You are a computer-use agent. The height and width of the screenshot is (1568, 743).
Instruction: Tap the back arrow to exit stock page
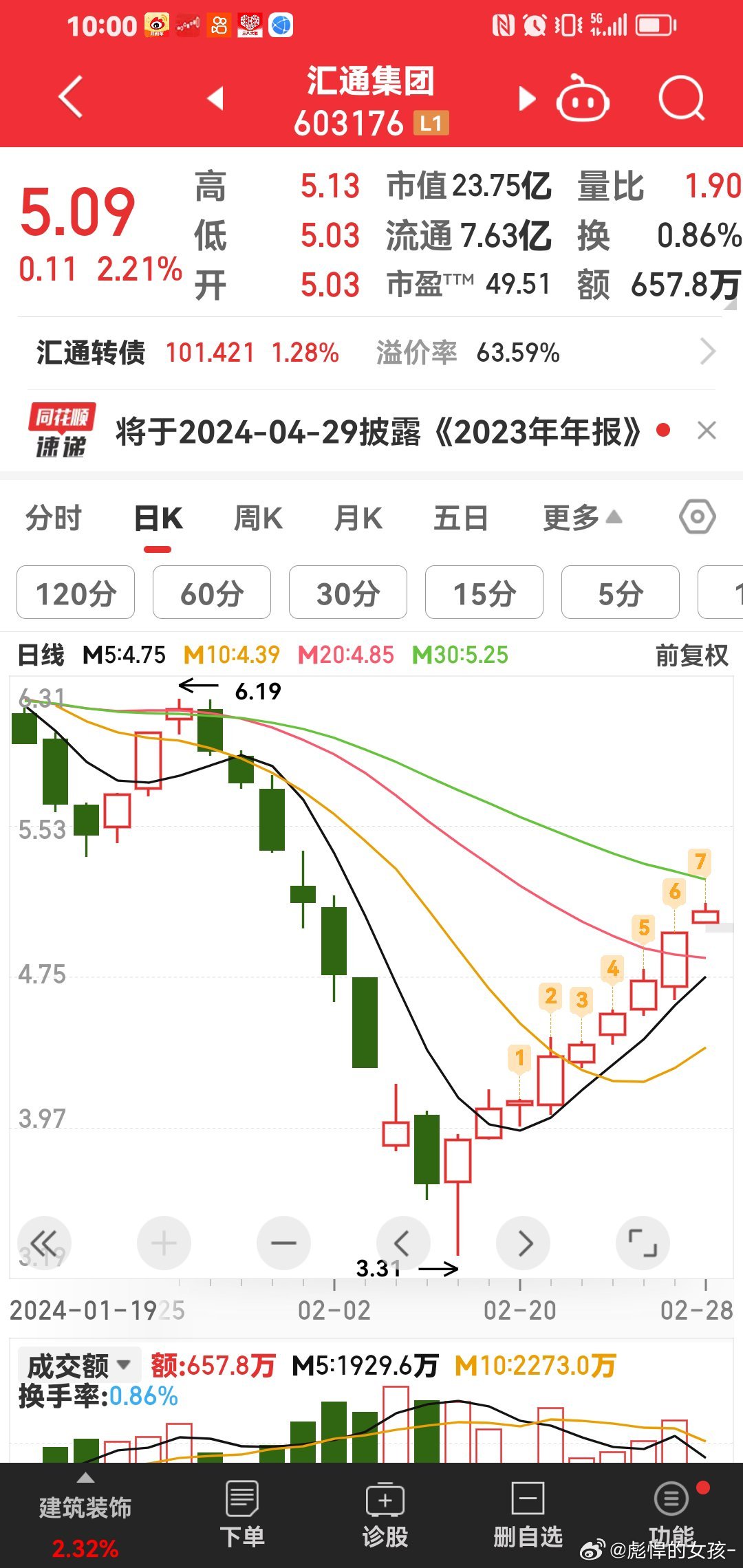[x=69, y=97]
